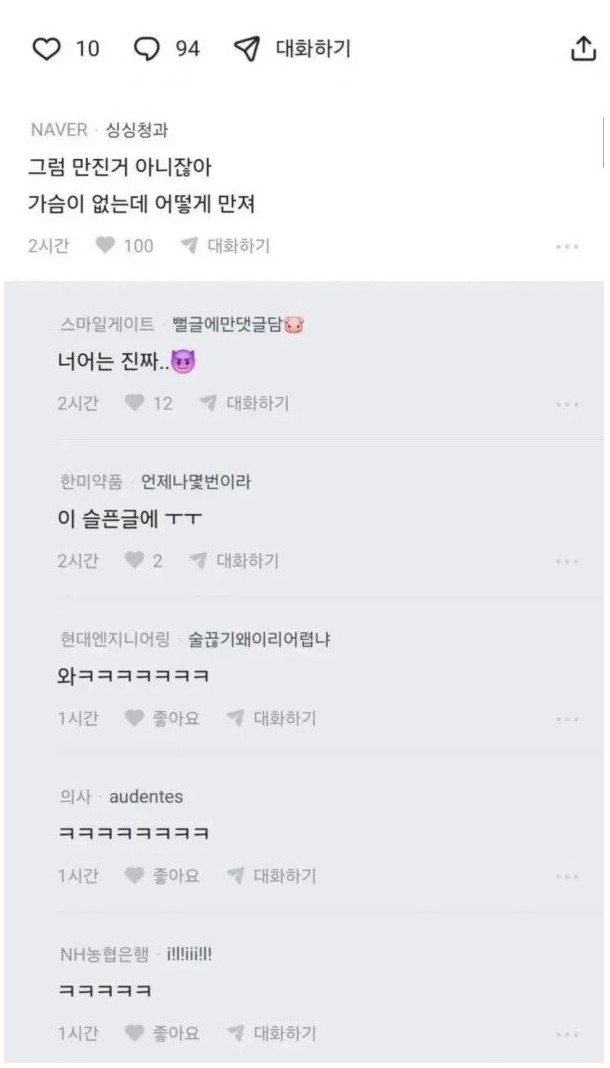610x1068 pixels.
Task: Open more options for 언제나몇번이라's reply
Action: click(x=567, y=561)
